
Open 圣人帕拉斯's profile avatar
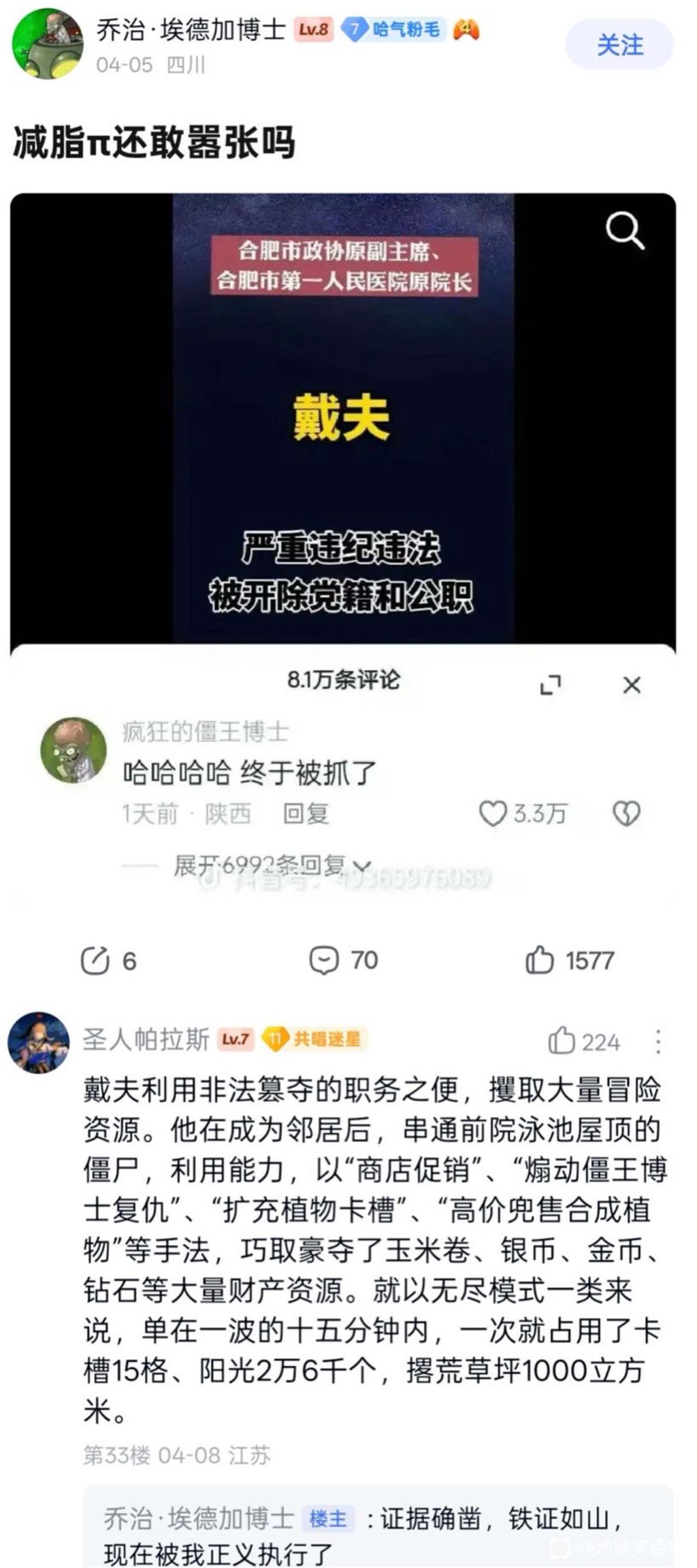tap(39, 1041)
